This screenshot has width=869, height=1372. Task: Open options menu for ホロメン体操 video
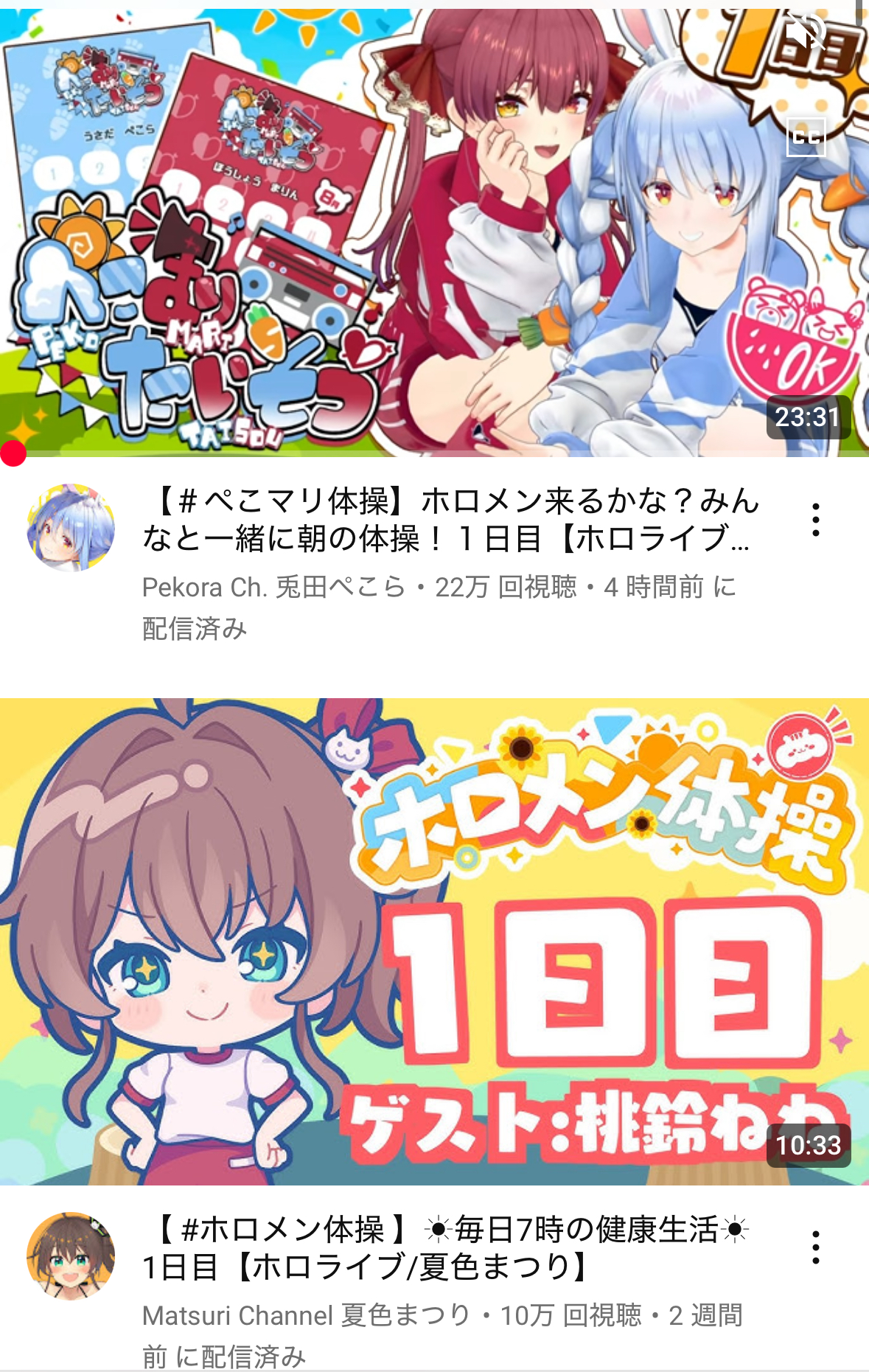coord(815,1247)
